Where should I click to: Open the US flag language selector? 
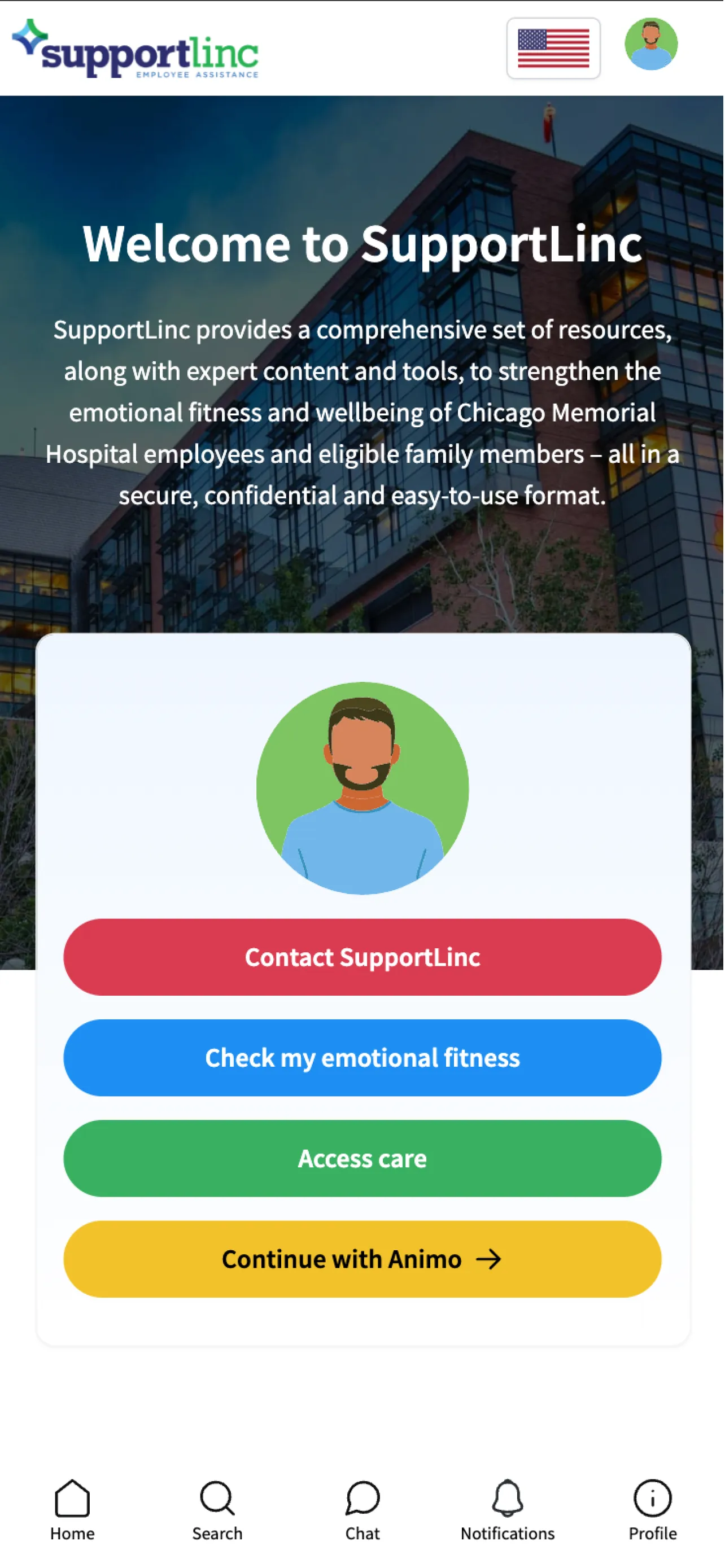(x=553, y=48)
